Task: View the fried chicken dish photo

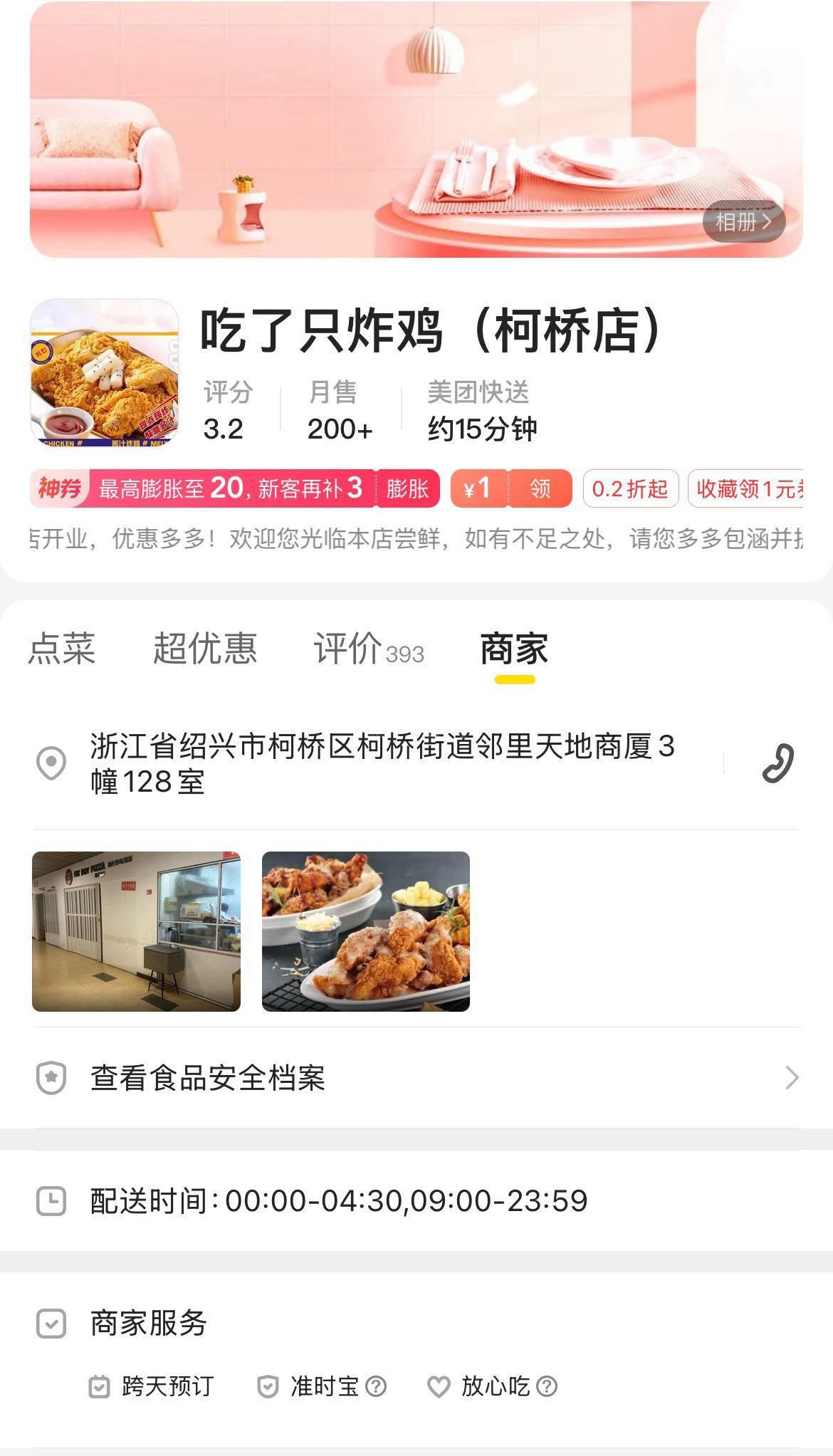Action: 366,931
